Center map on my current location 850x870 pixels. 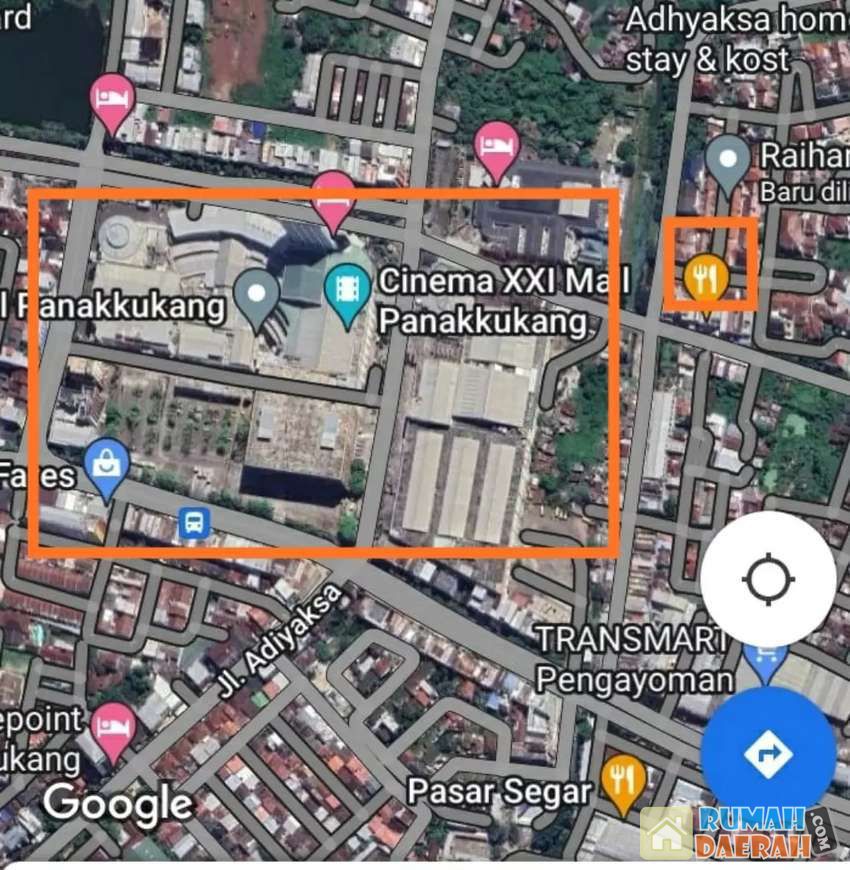pyautogui.click(x=768, y=578)
